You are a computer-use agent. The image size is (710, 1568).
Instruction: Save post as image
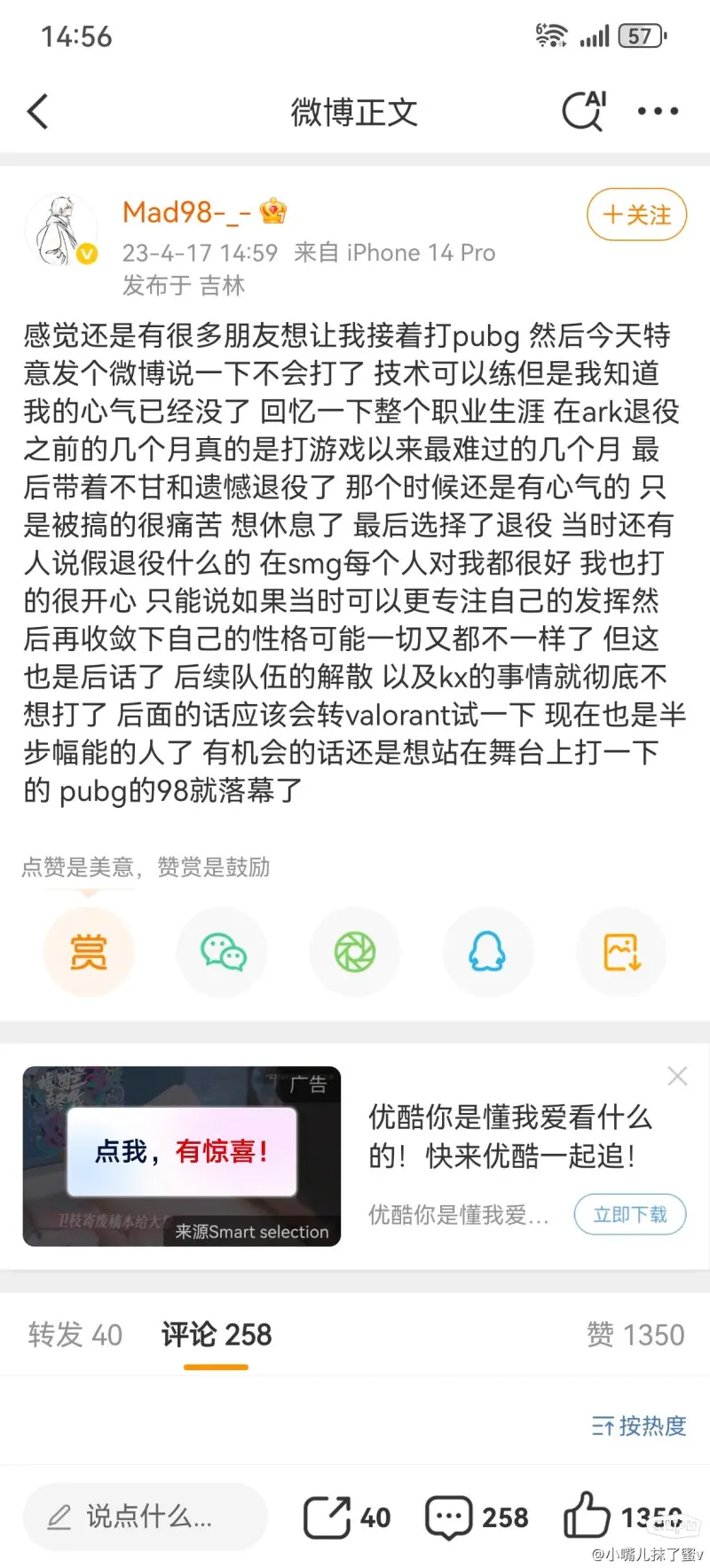(x=621, y=953)
